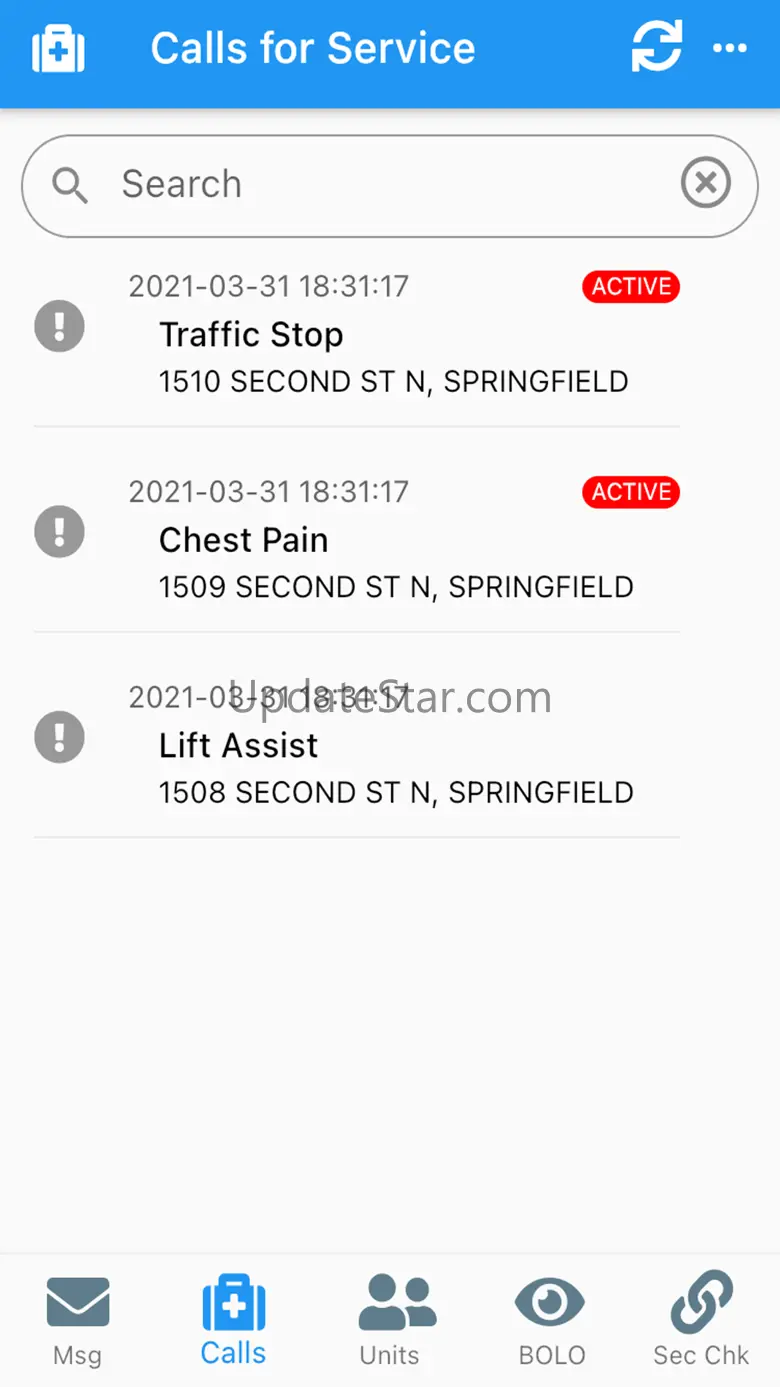Open the Chest Pain call
This screenshot has height=1387, width=780.
(x=357, y=542)
